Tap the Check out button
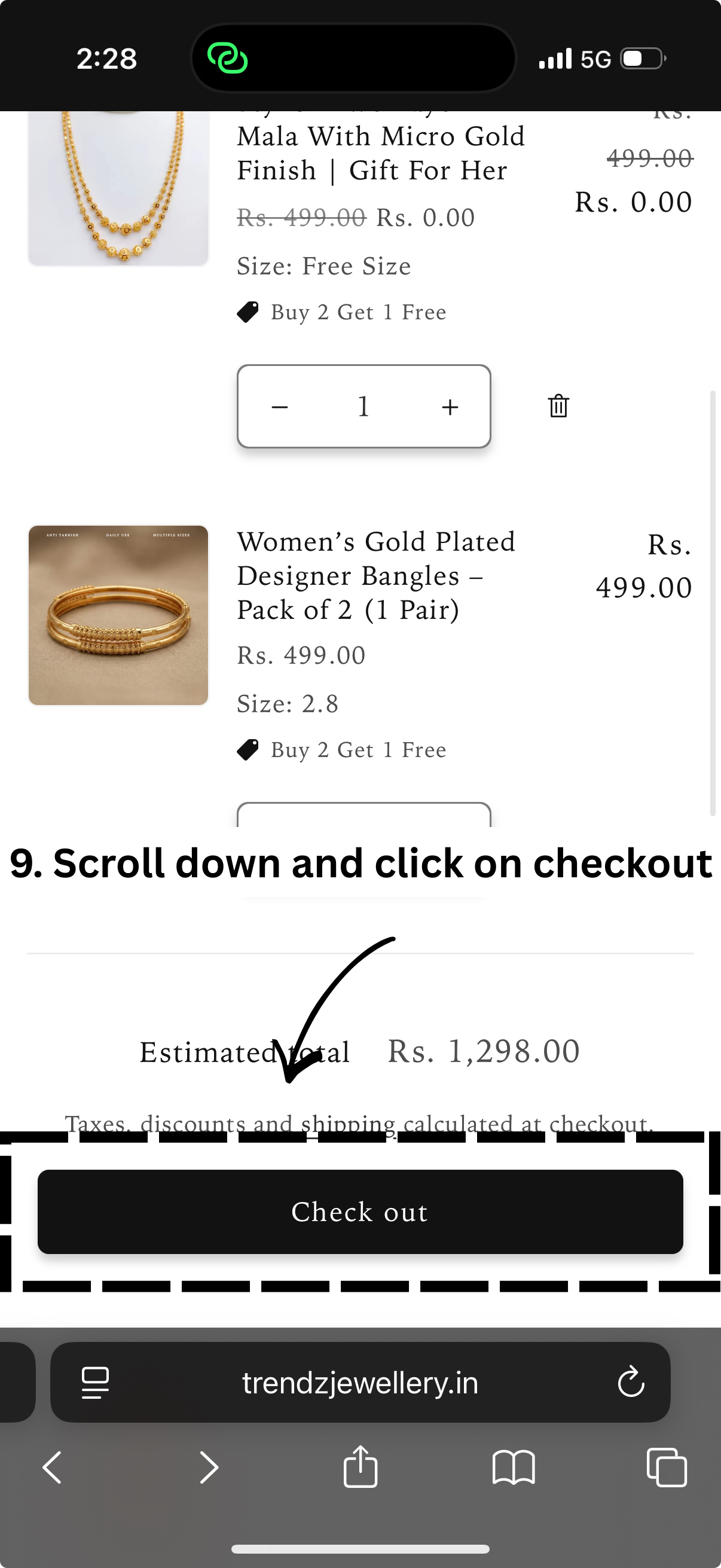The image size is (721, 1568). pos(360,1212)
